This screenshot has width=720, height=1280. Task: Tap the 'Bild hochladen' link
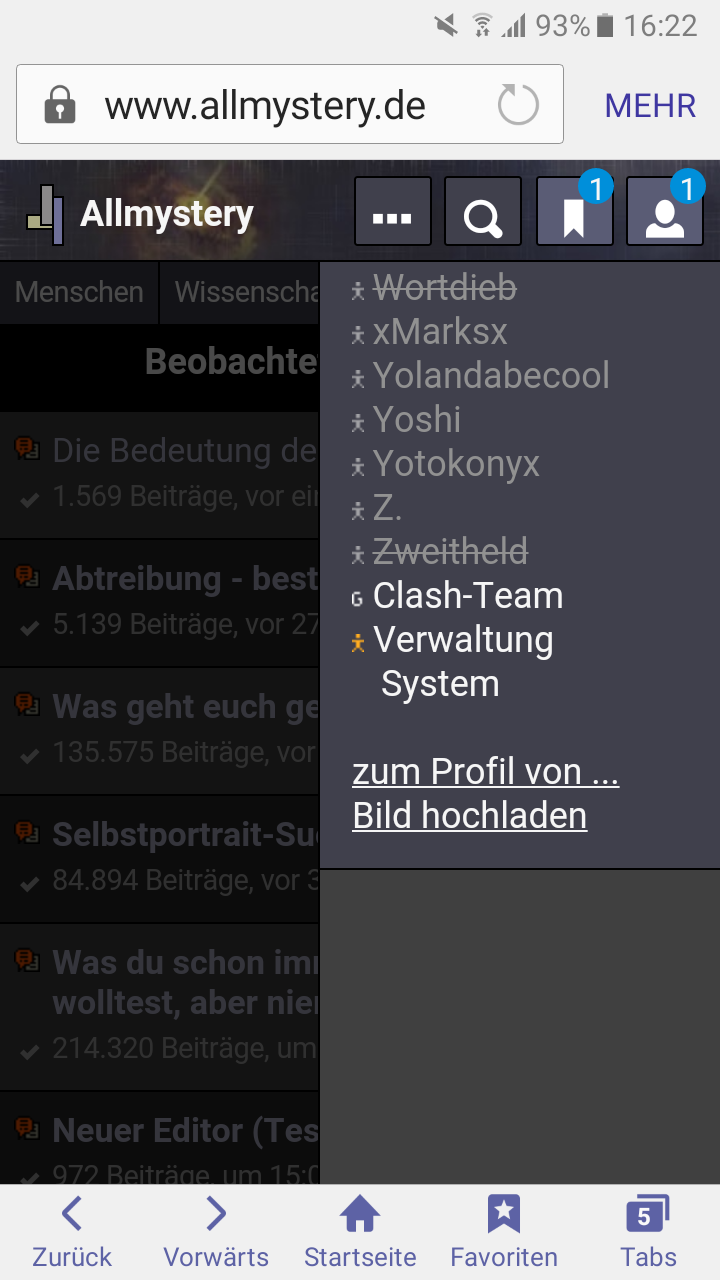coord(469,815)
